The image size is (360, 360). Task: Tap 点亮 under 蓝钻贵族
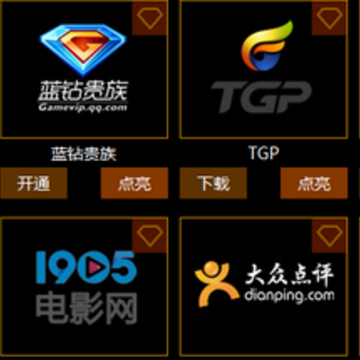click(x=134, y=183)
